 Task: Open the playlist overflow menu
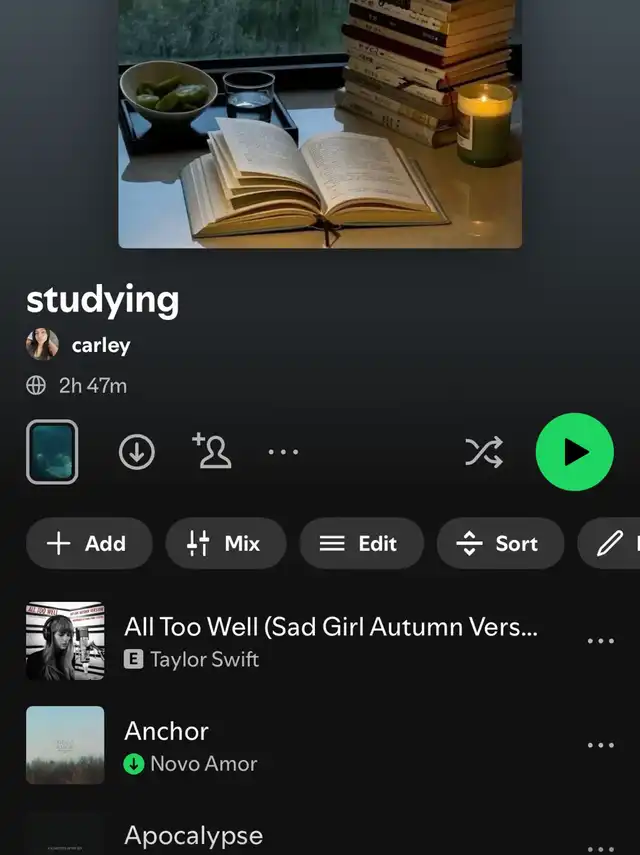click(283, 453)
